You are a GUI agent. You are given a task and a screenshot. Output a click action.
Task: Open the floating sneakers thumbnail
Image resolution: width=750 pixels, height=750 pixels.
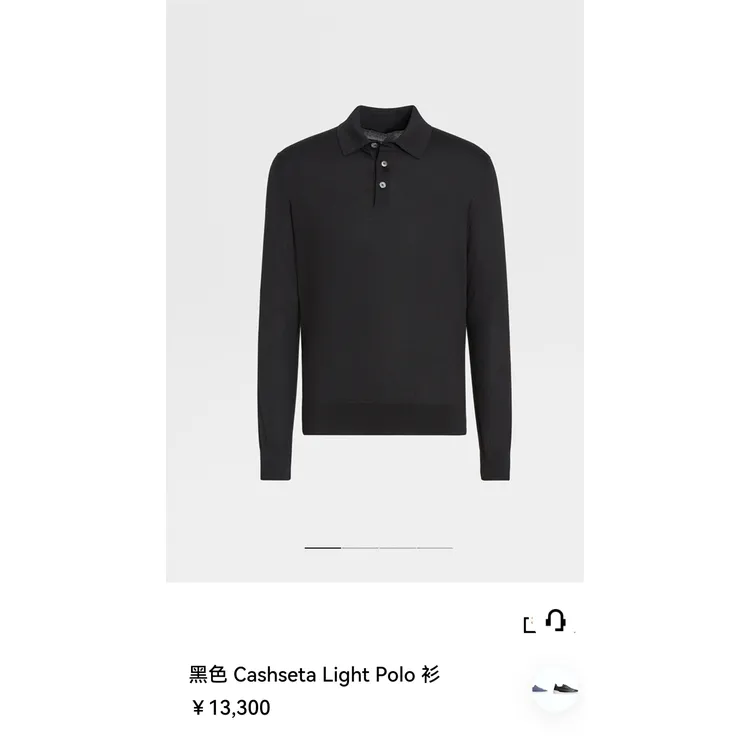click(554, 689)
